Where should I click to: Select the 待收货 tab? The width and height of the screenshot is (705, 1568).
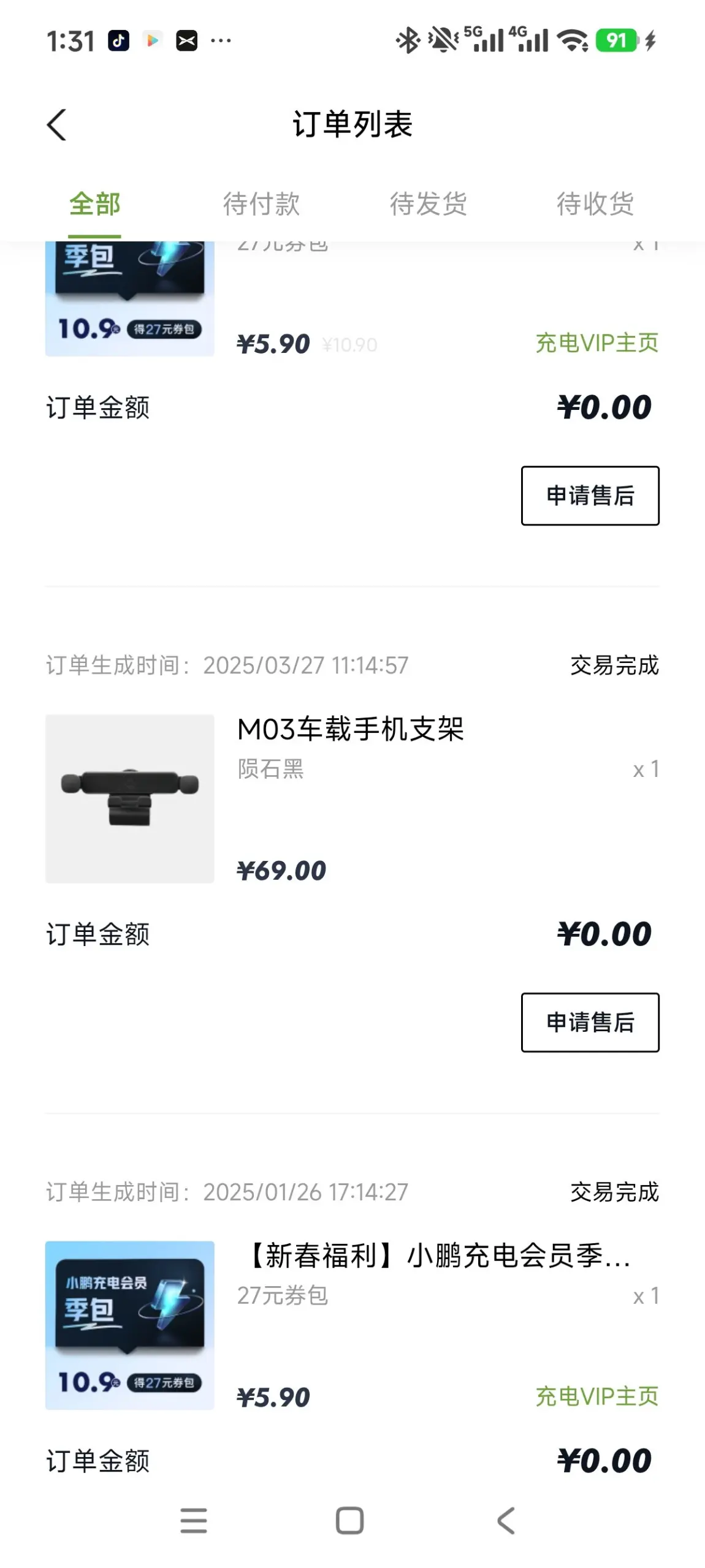pyautogui.click(x=595, y=203)
